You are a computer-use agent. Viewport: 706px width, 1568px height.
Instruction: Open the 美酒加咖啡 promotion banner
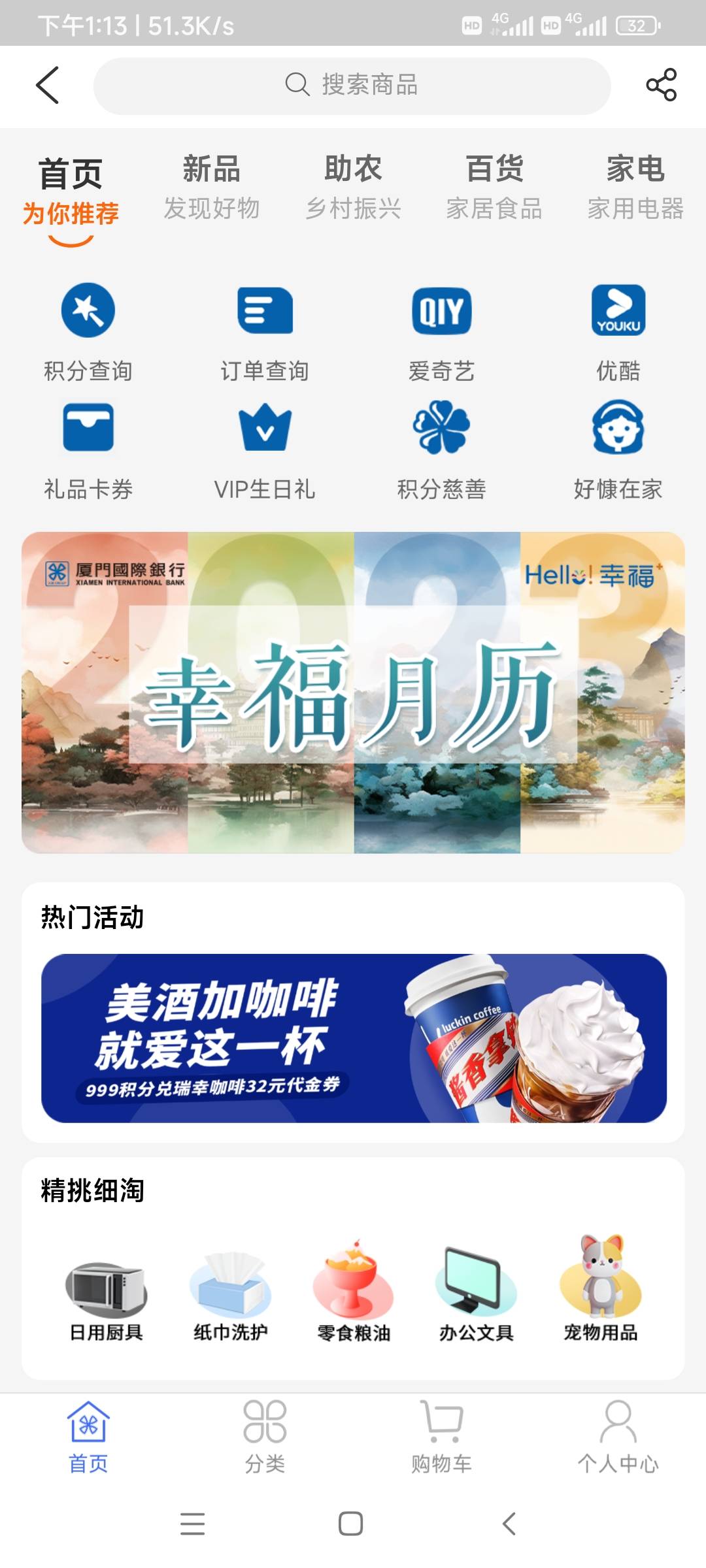click(354, 1038)
